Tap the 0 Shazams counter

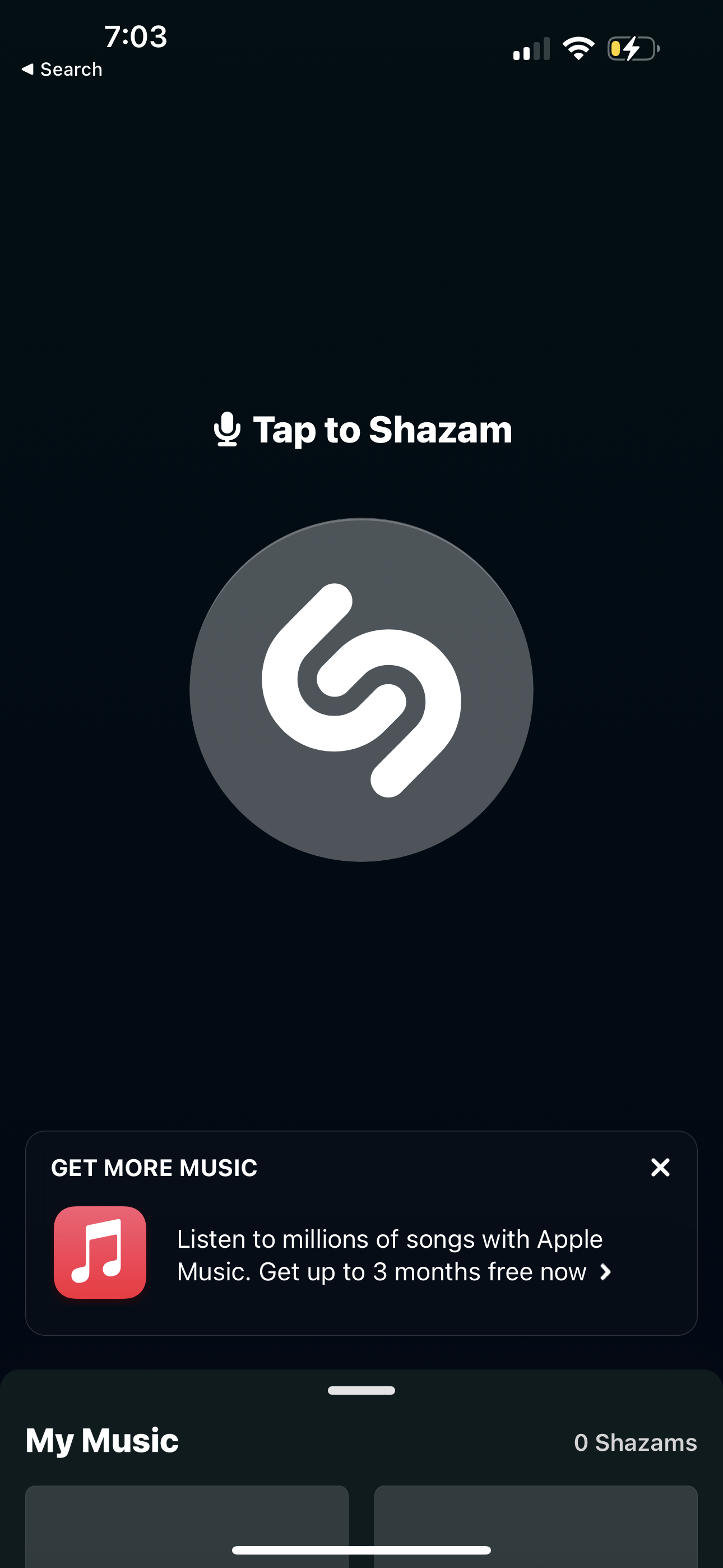(636, 1441)
